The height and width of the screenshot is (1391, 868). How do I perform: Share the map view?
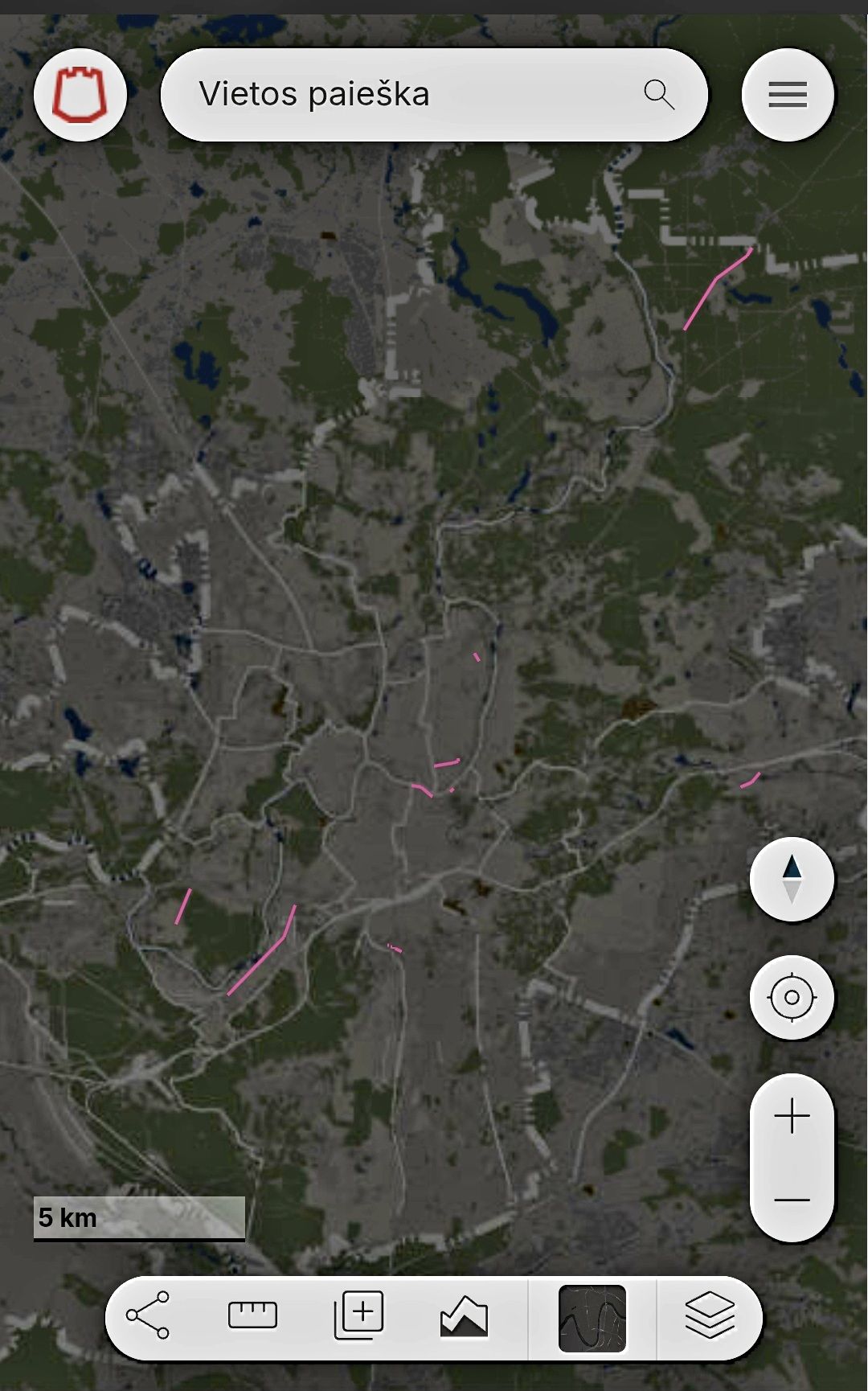coord(148,1315)
